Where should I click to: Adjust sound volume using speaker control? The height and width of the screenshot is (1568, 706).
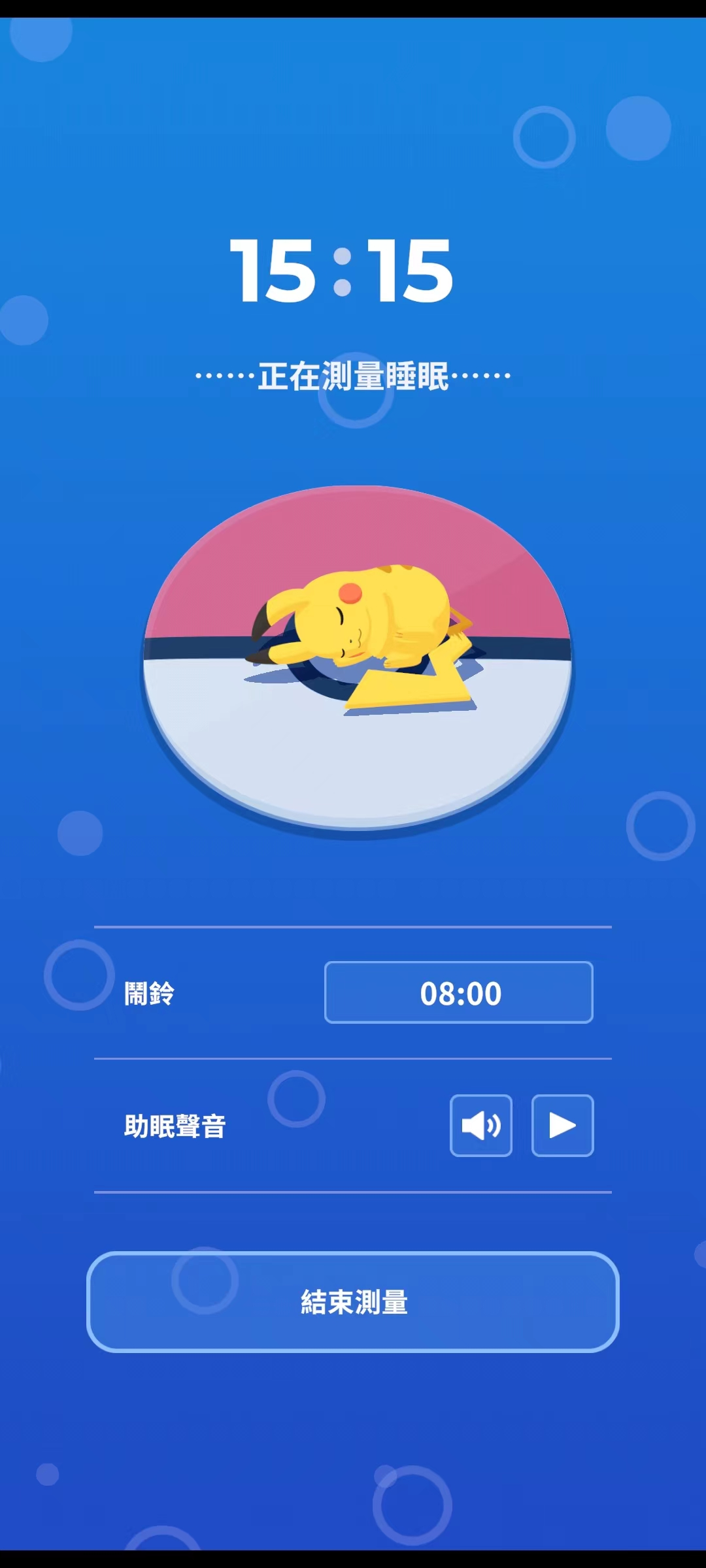(x=482, y=1126)
